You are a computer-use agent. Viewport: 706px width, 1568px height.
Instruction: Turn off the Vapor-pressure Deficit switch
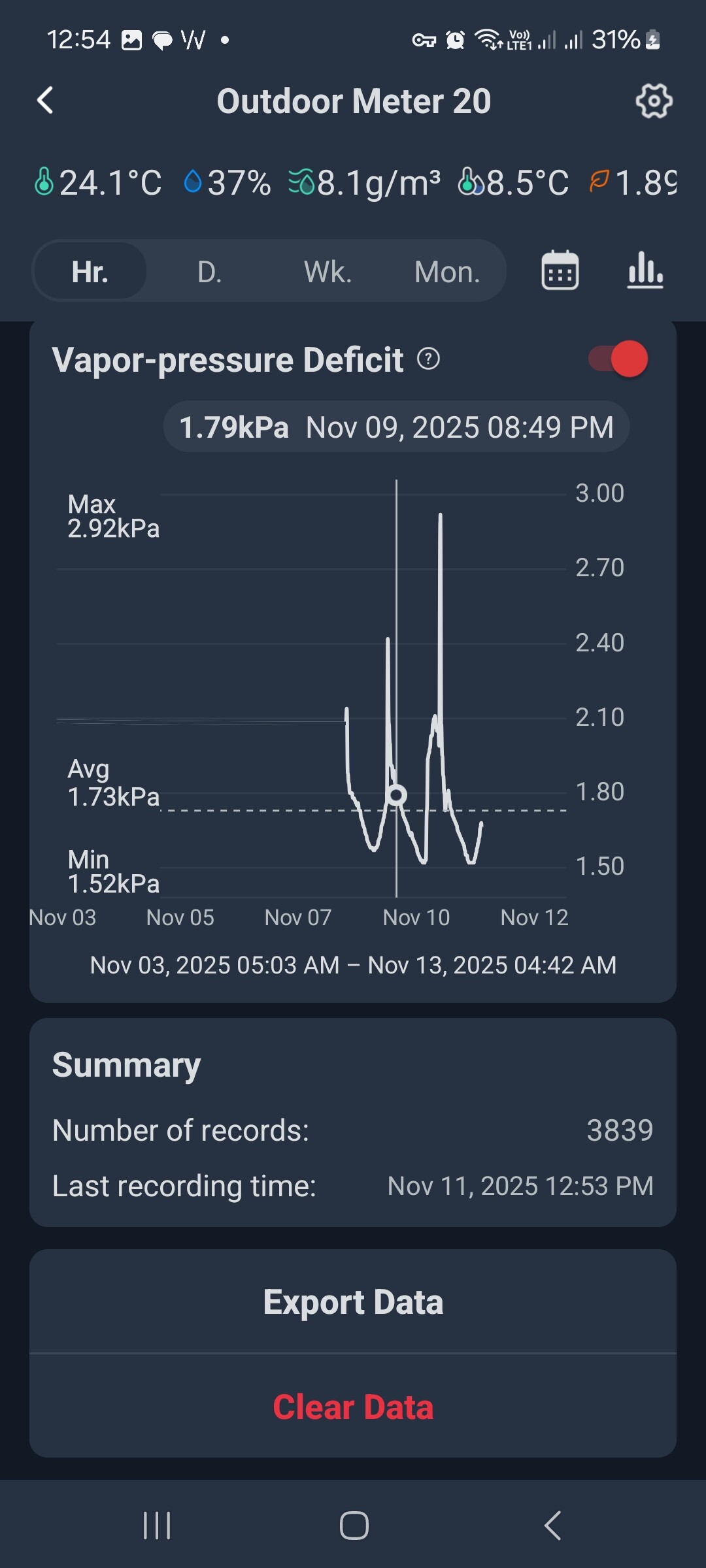[618, 359]
